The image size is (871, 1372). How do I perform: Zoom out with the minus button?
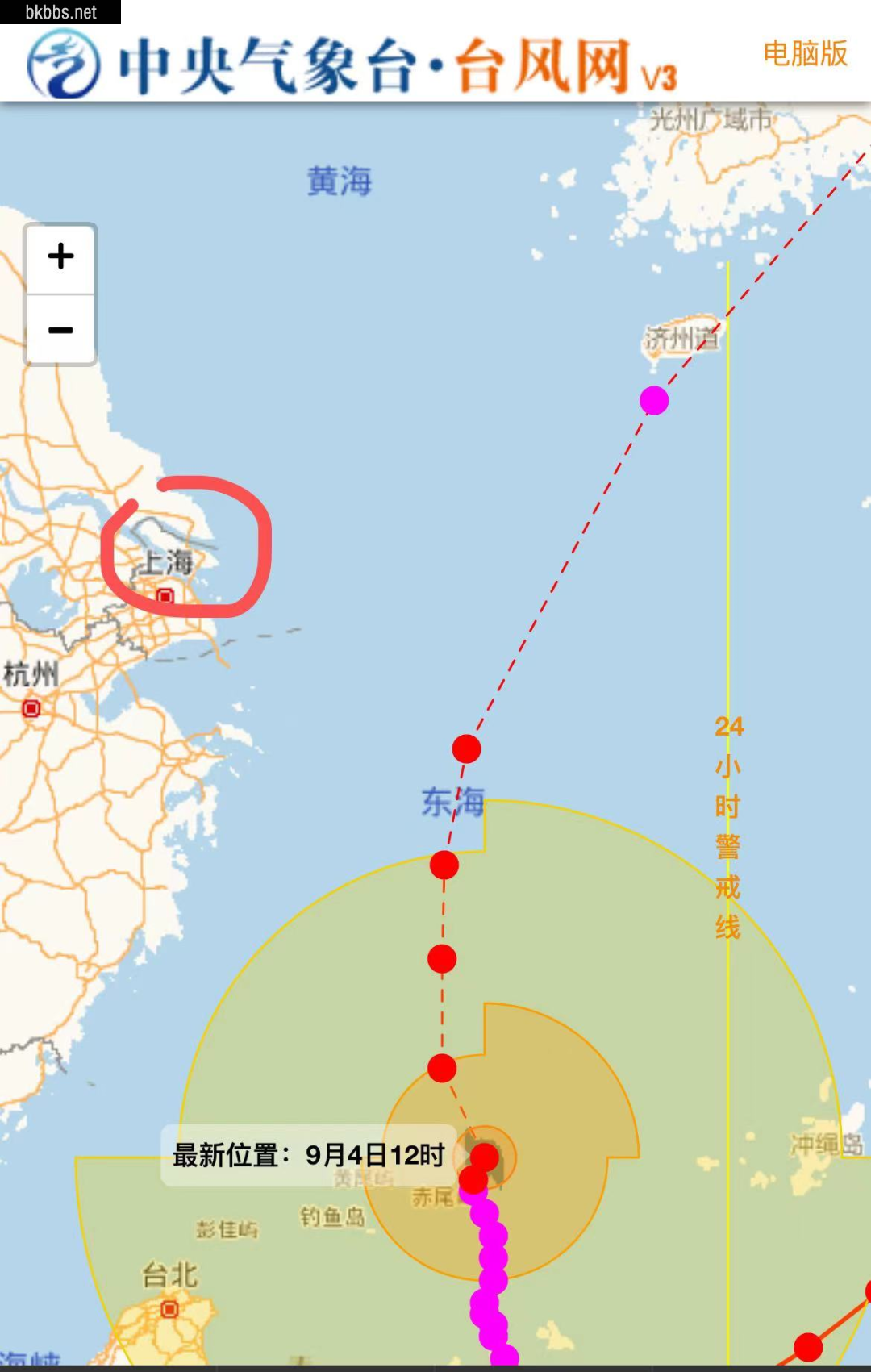(60, 330)
